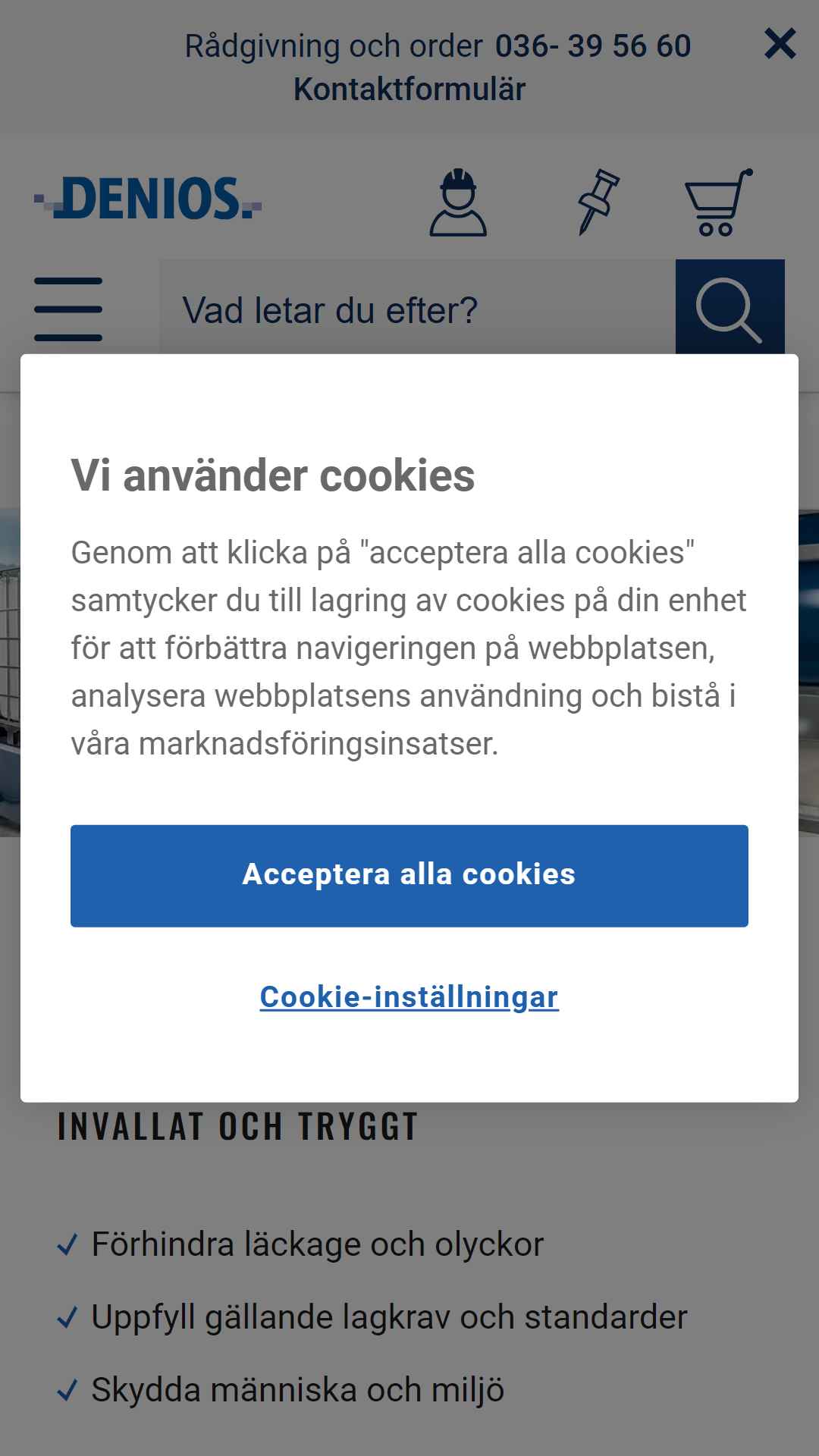Open the Cookie-inställningar link

click(409, 997)
